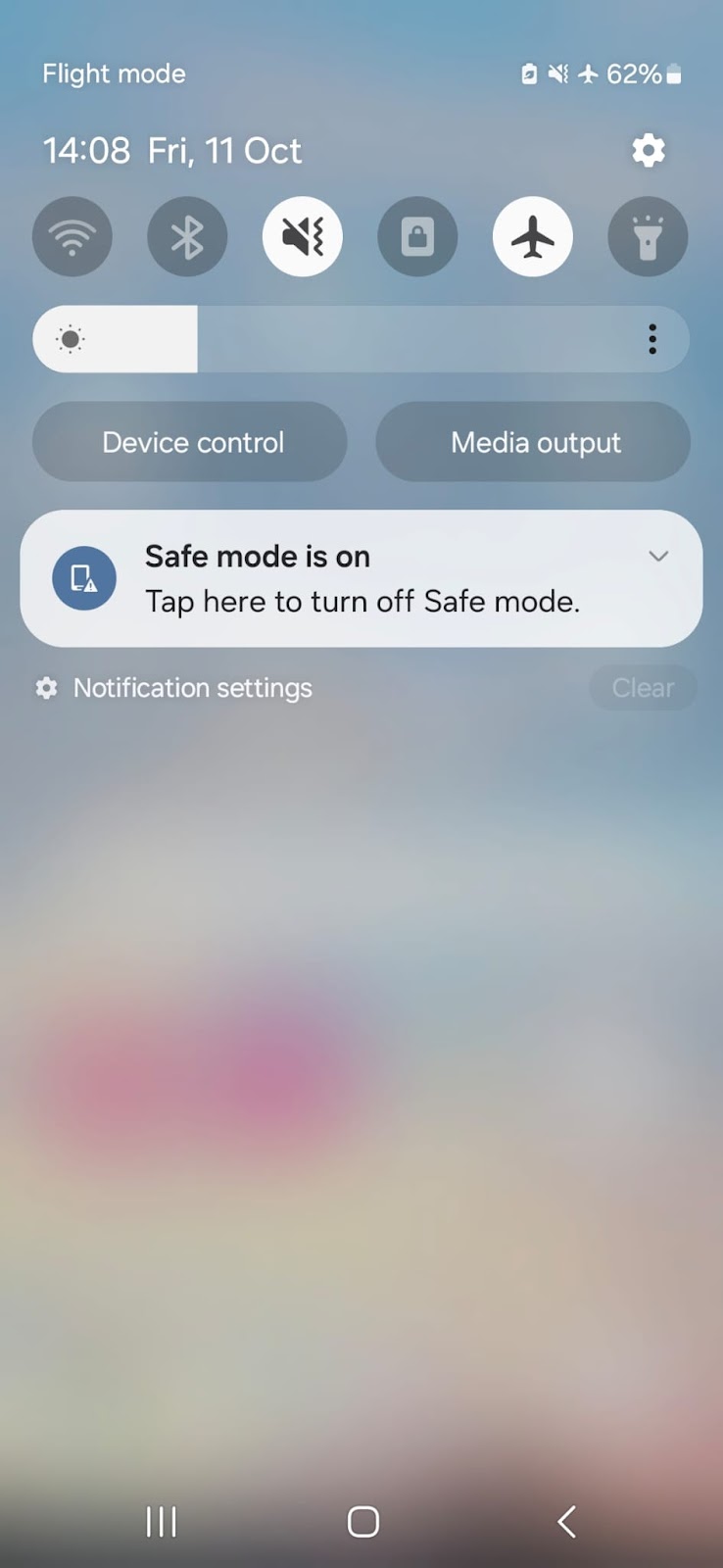Open Notification settings

click(175, 688)
